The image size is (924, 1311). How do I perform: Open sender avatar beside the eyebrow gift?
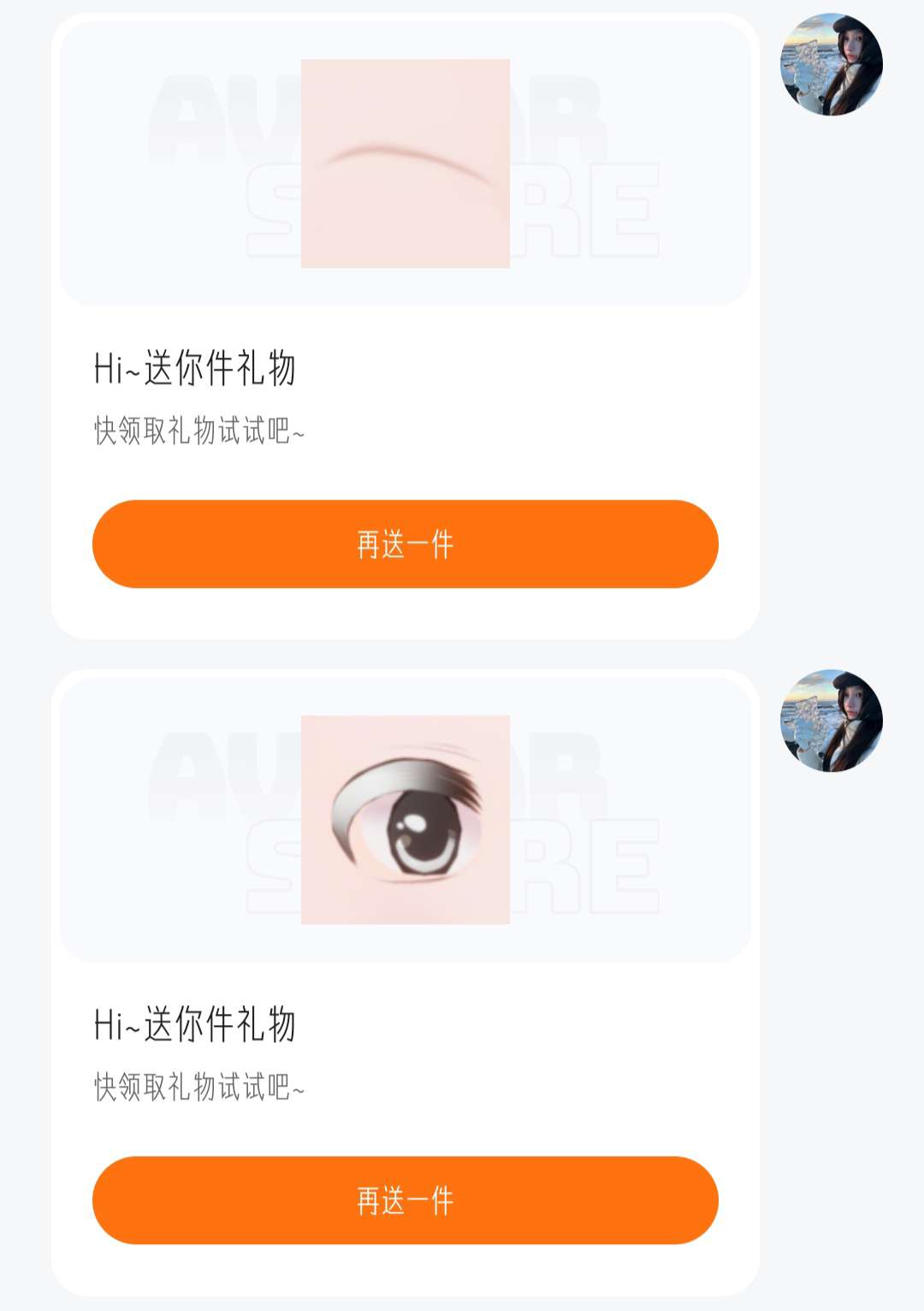tap(831, 64)
